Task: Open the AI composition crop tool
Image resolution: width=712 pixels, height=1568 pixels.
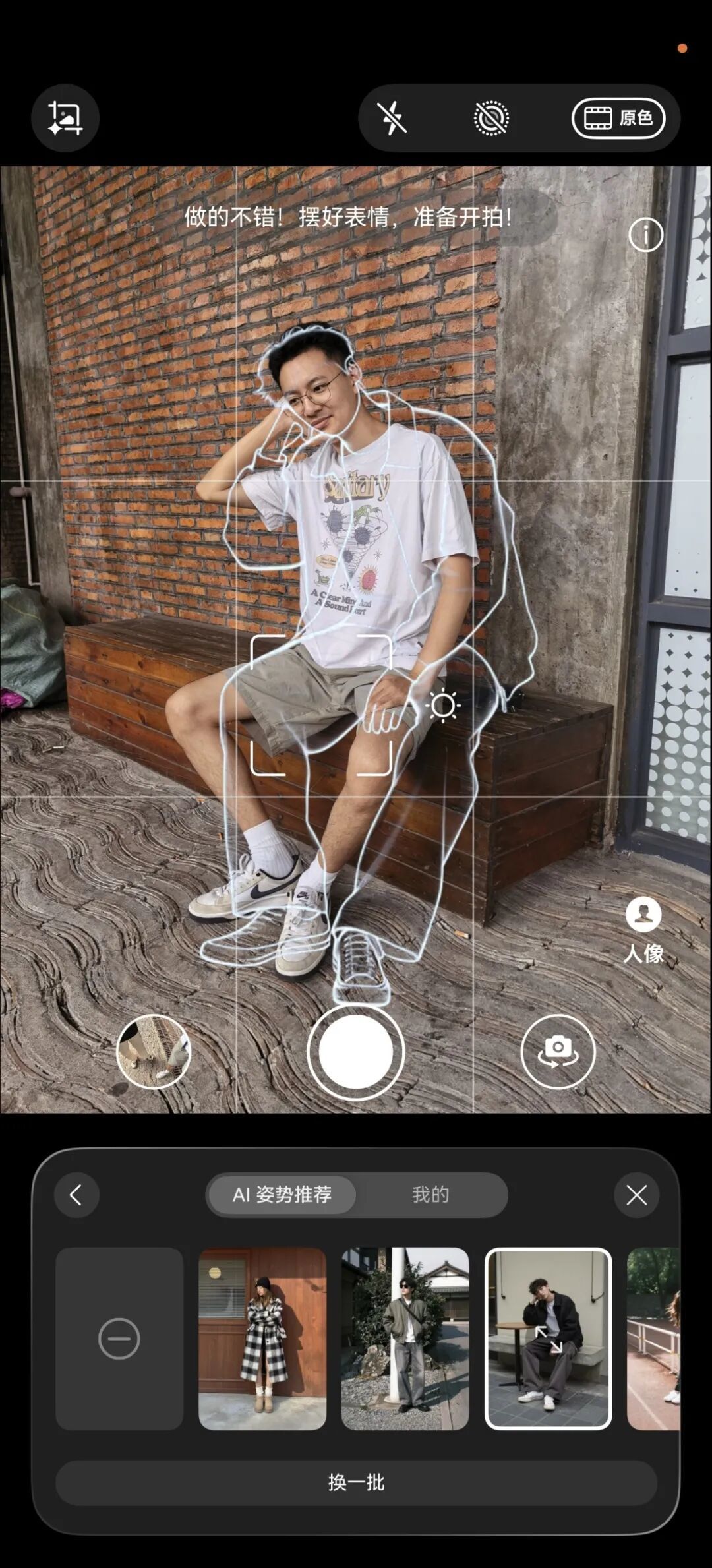Action: 65,118
